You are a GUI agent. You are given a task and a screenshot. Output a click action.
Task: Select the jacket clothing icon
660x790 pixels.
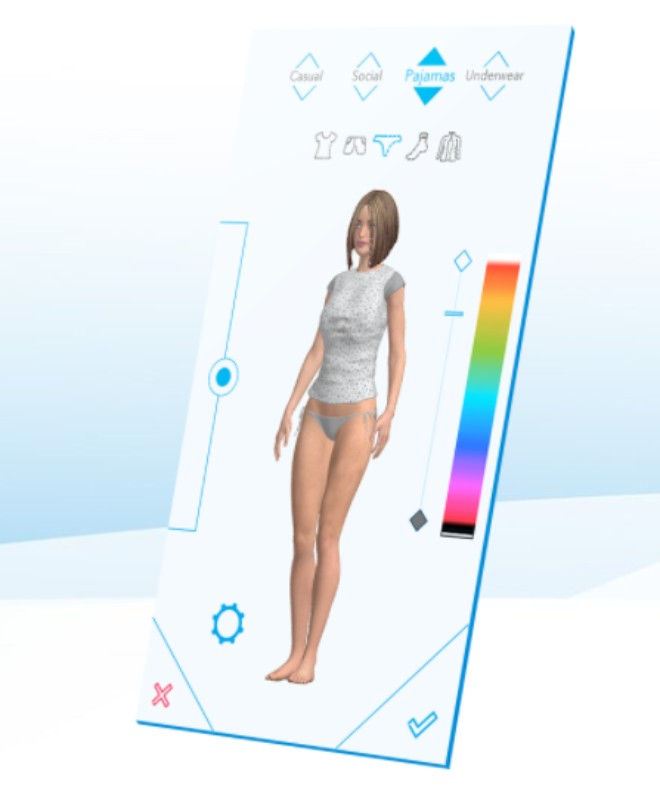tap(449, 147)
